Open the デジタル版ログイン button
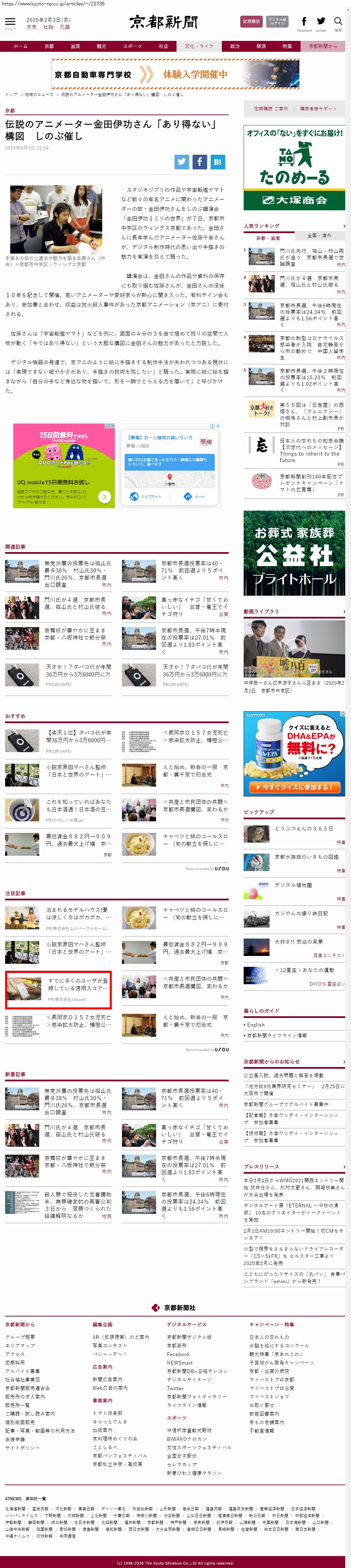Viewport: 351px width, 1568px height. pyautogui.click(x=277, y=21)
